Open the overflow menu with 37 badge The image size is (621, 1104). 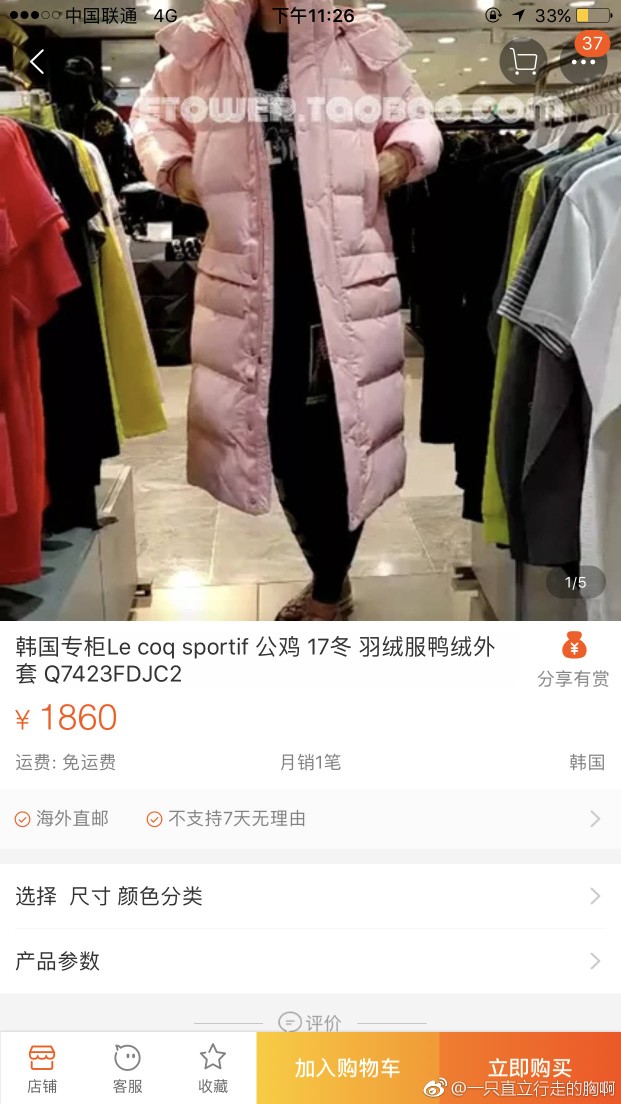pos(584,62)
